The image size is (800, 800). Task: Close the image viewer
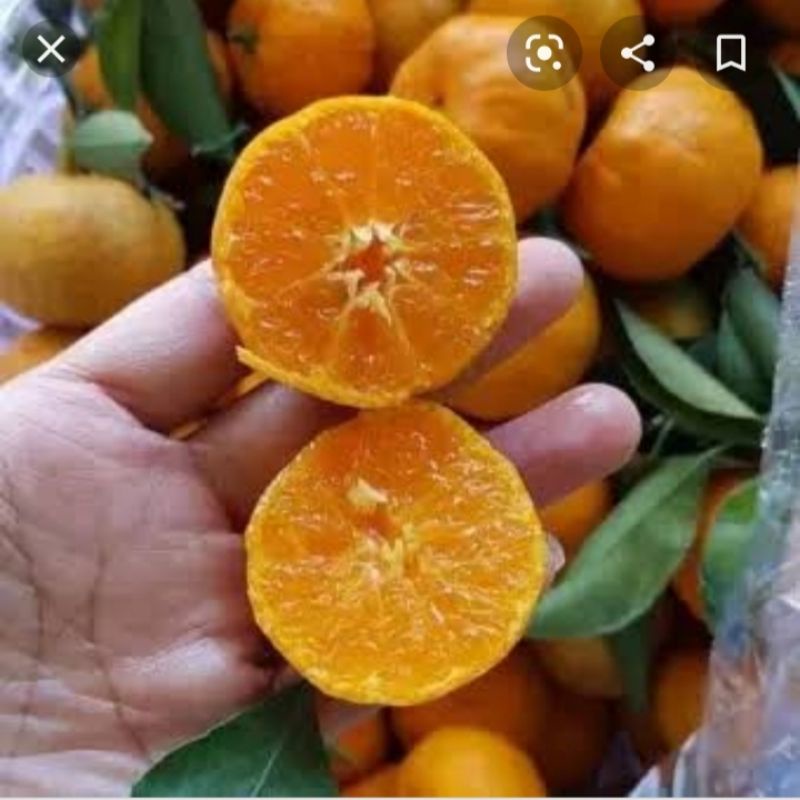pos(51,50)
